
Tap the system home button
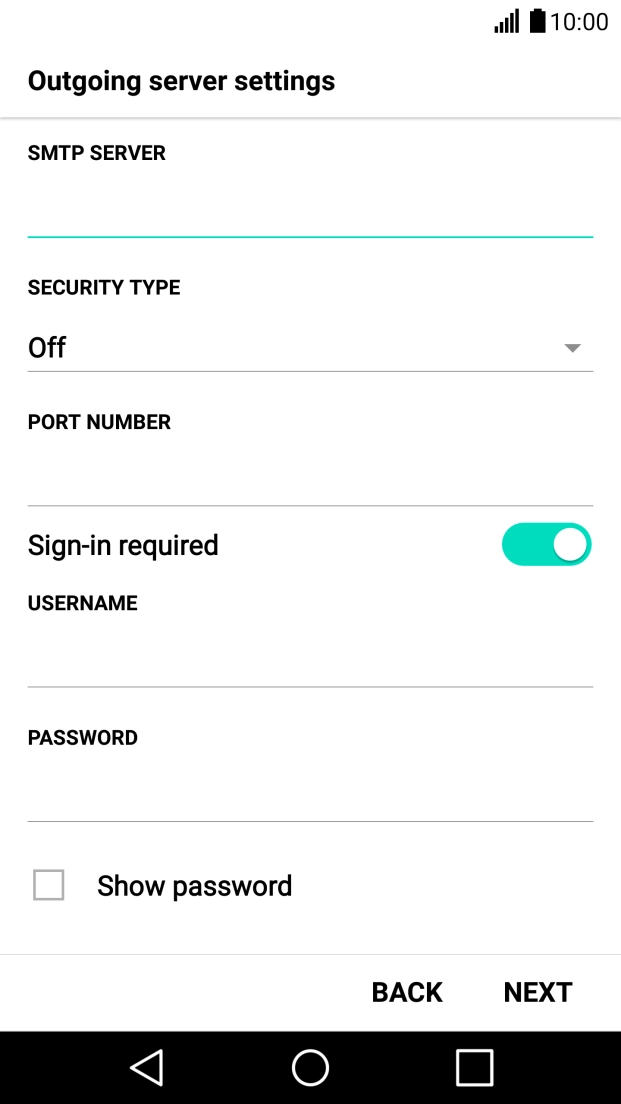pos(310,1067)
